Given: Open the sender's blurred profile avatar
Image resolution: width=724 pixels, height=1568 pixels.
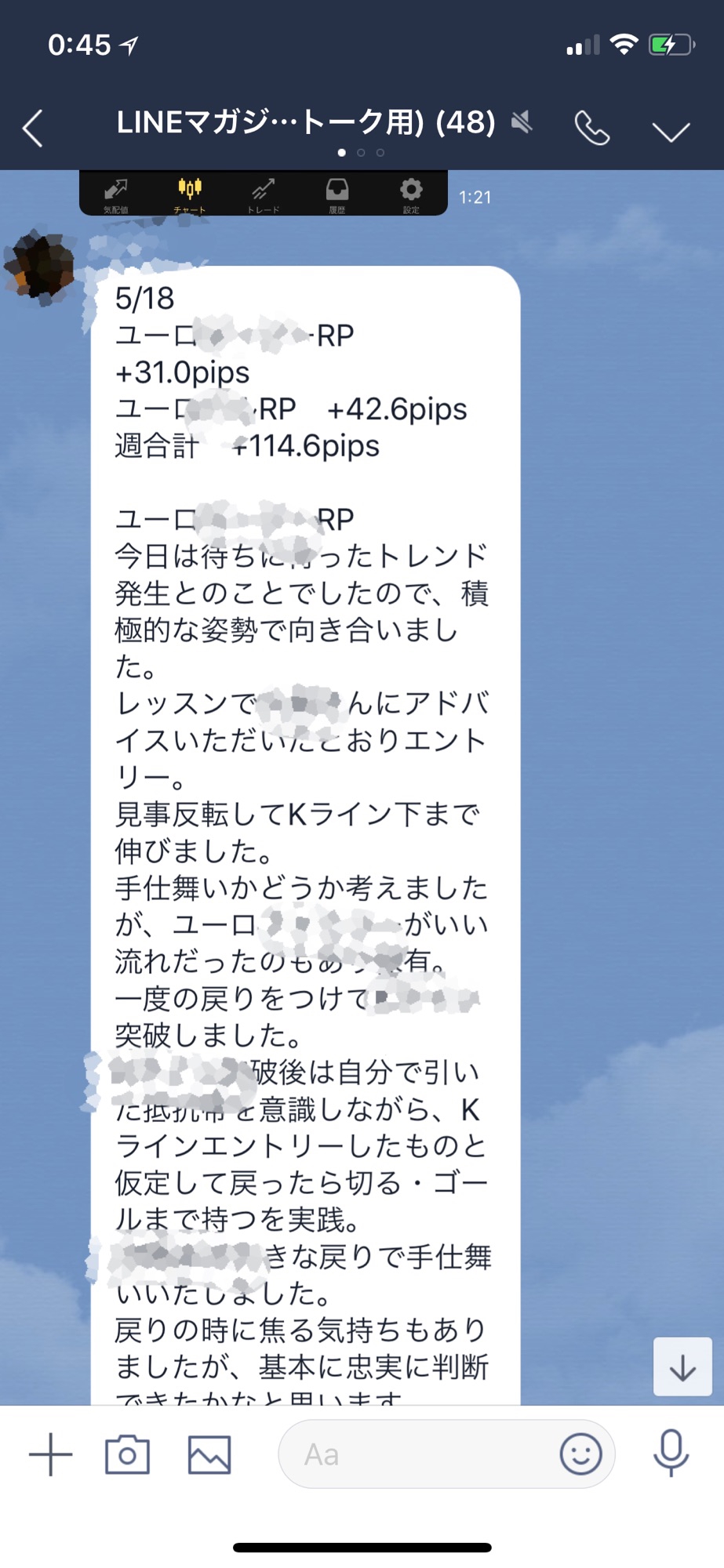Looking at the screenshot, I should [x=39, y=266].
